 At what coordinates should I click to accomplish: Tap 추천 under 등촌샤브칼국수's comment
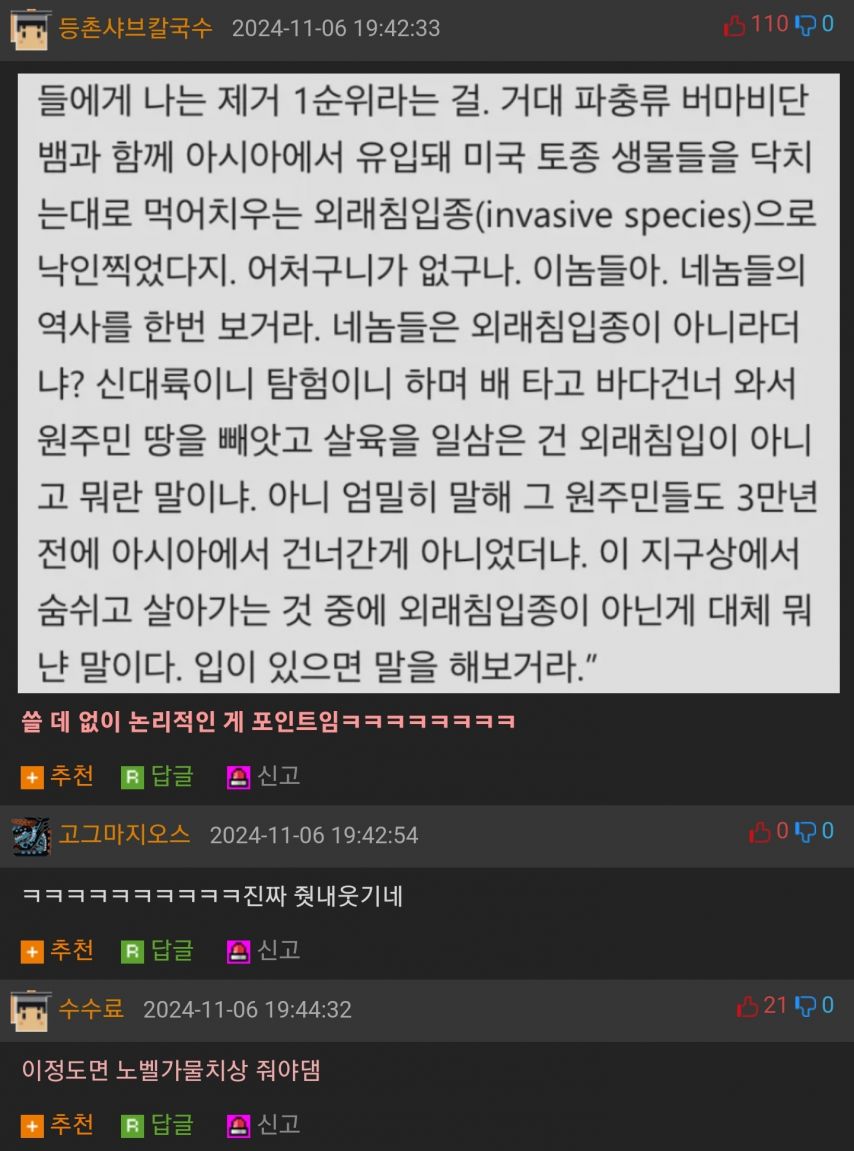click(58, 776)
